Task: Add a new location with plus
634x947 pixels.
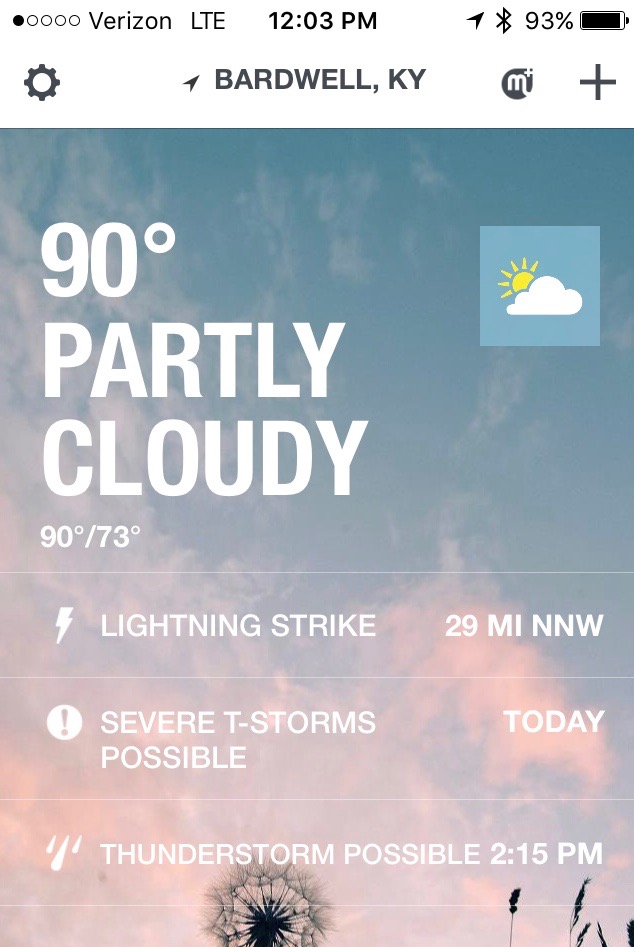Action: tap(597, 83)
